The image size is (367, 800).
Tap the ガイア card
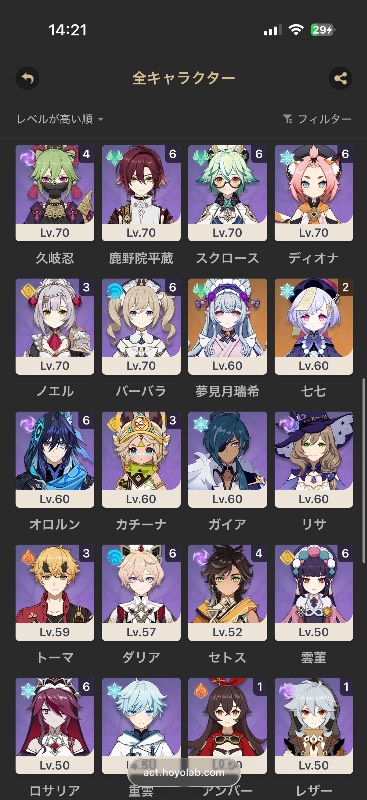coord(228,460)
